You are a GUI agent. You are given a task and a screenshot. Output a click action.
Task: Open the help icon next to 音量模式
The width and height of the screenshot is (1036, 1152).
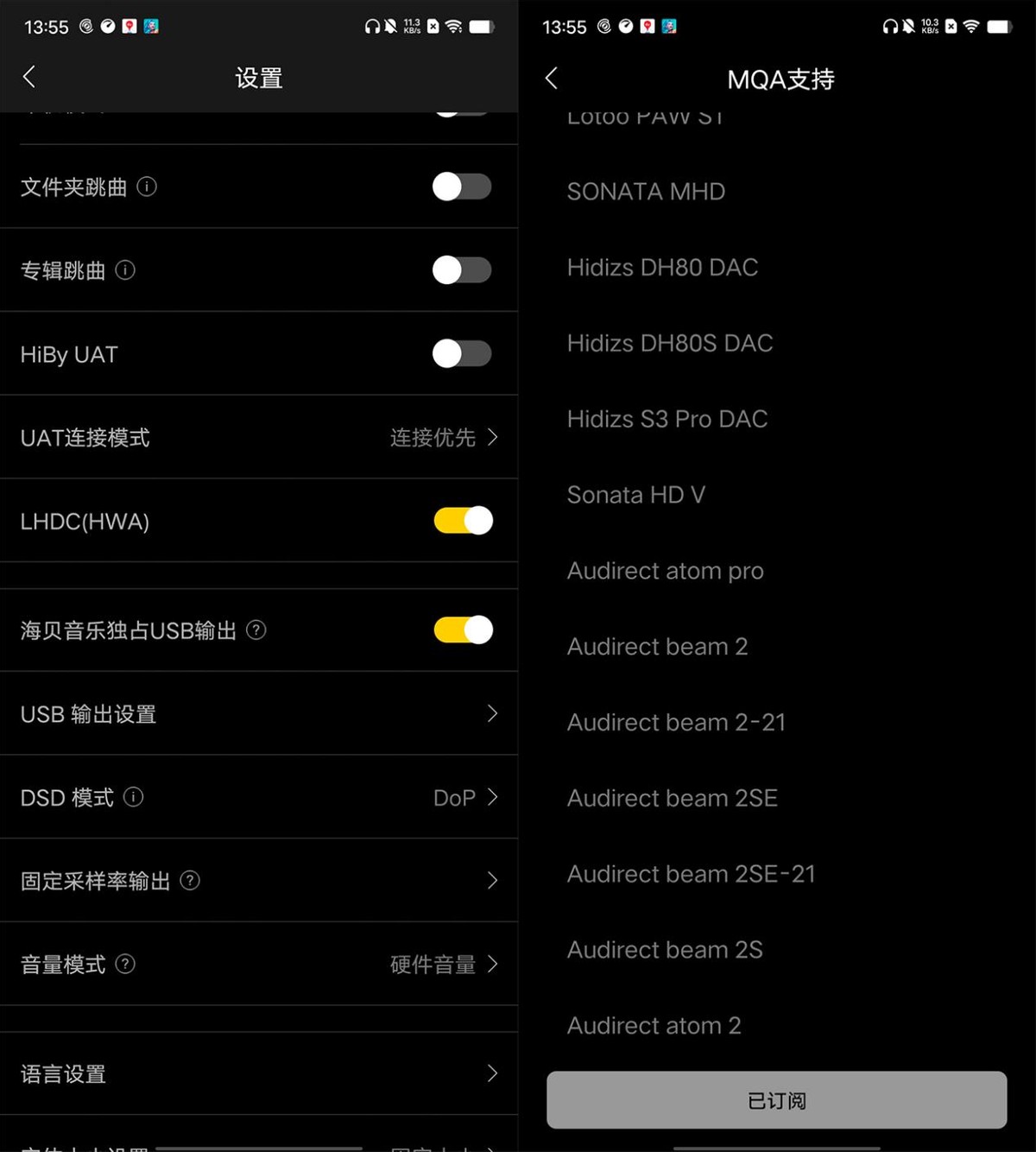tap(126, 965)
